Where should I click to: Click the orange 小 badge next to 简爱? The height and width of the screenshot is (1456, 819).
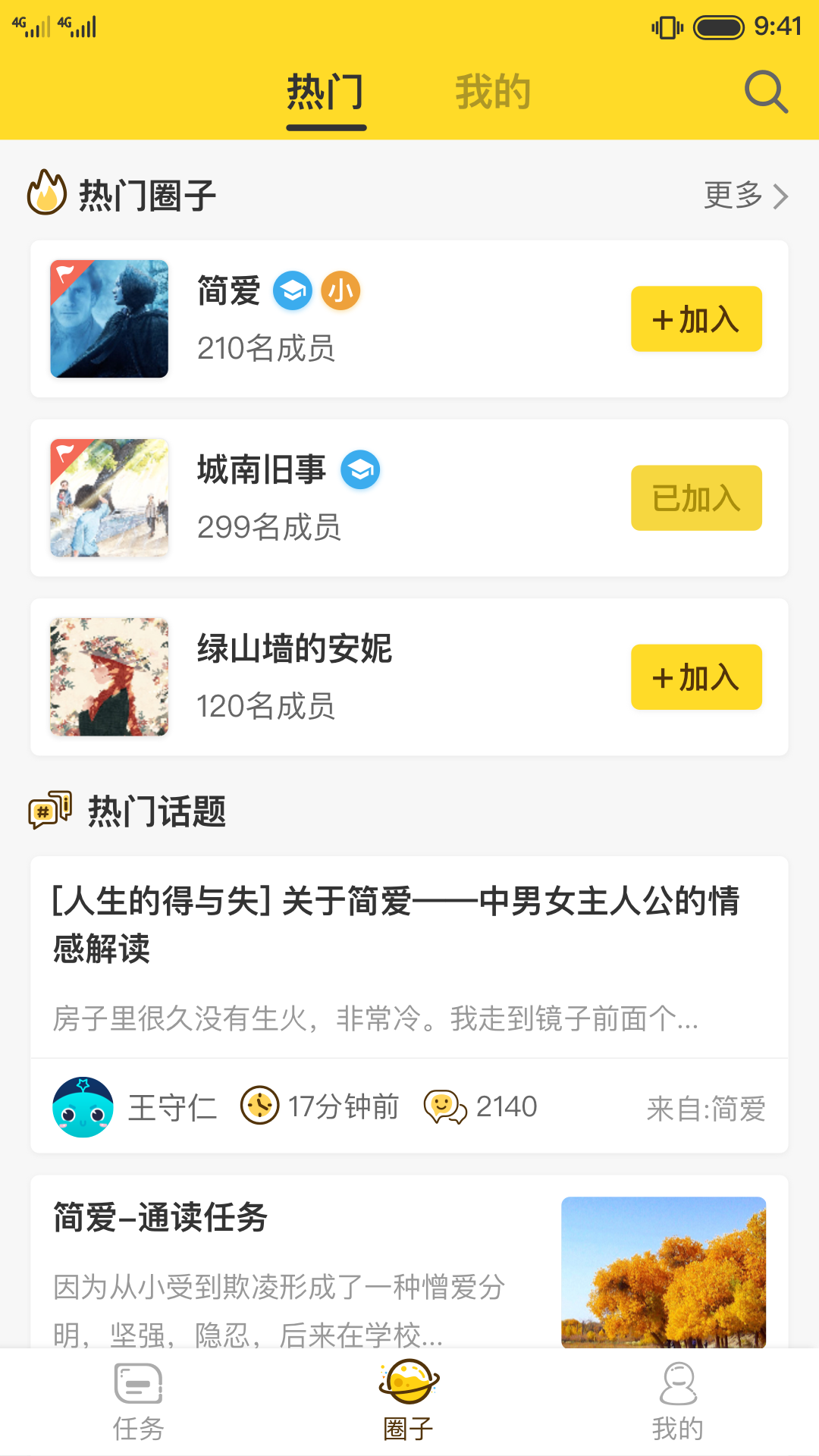point(341,290)
